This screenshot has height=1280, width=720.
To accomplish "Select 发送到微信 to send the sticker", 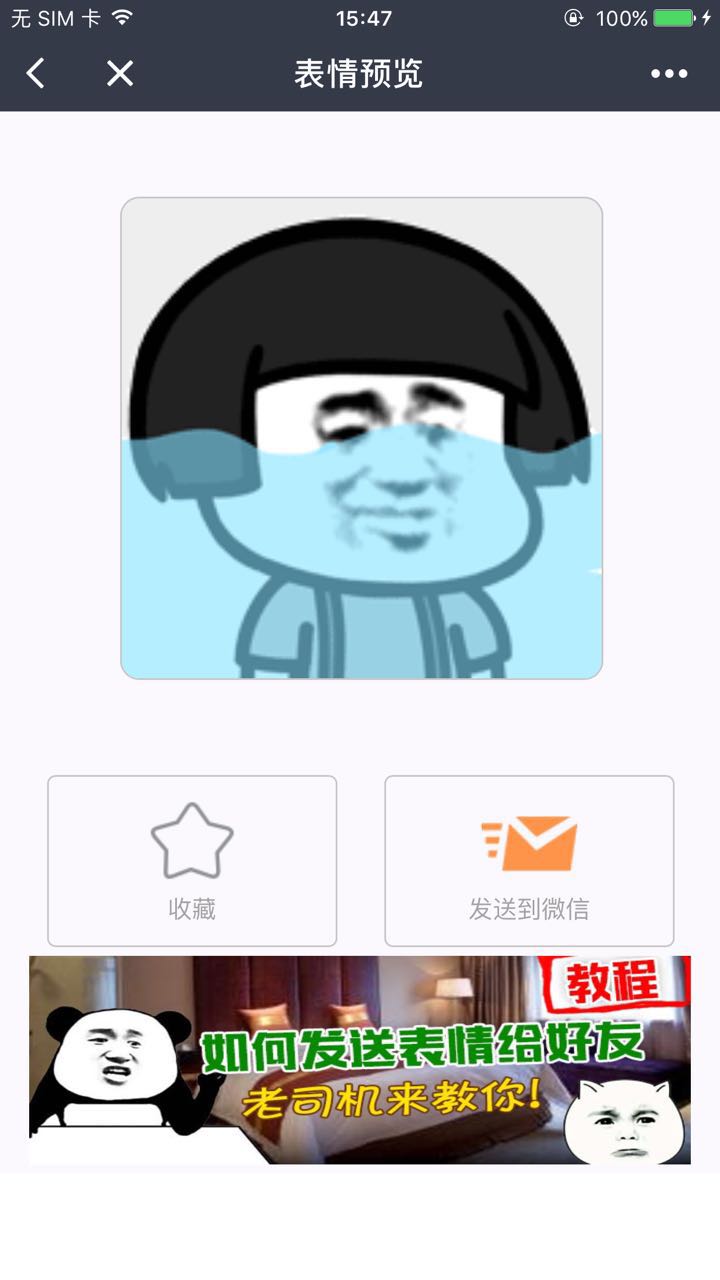I will tap(529, 861).
